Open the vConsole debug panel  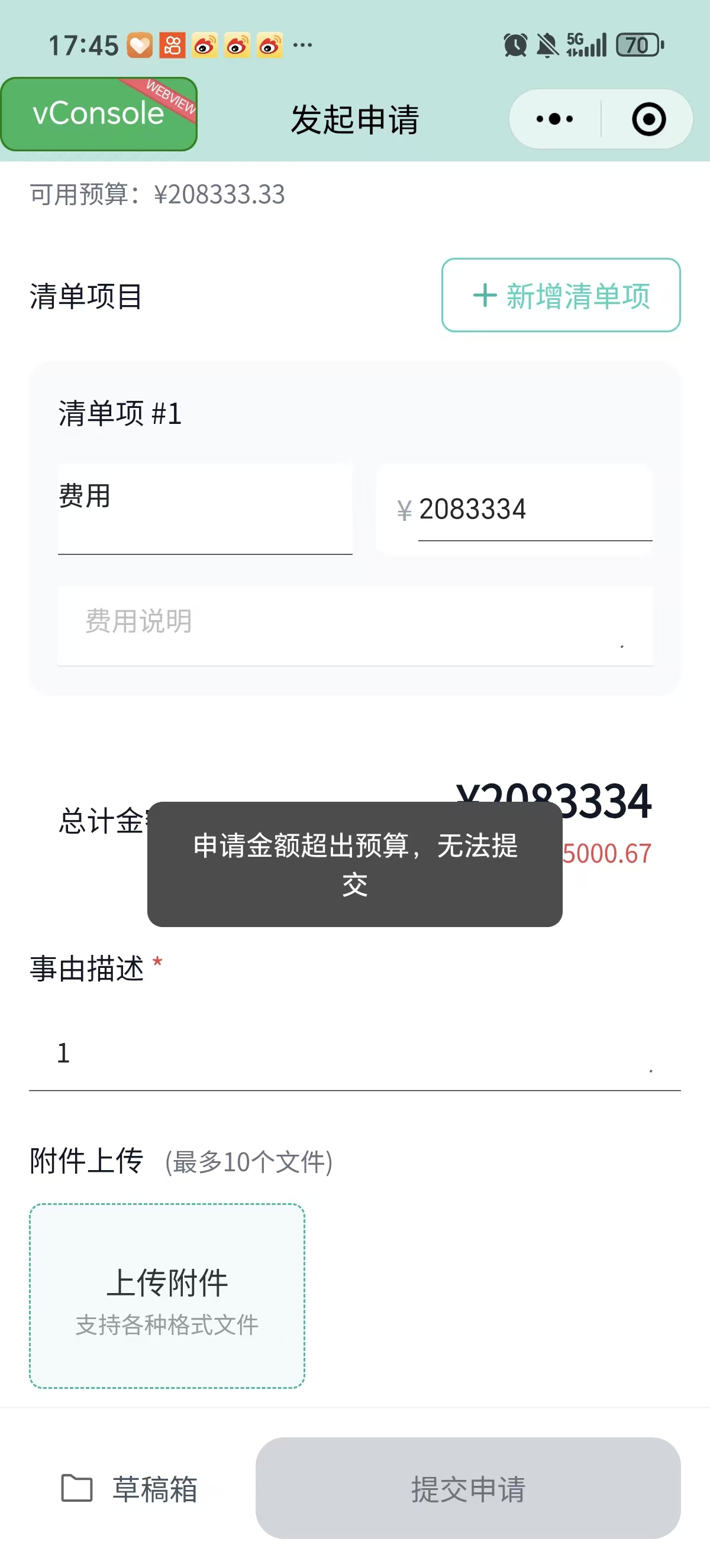click(99, 114)
